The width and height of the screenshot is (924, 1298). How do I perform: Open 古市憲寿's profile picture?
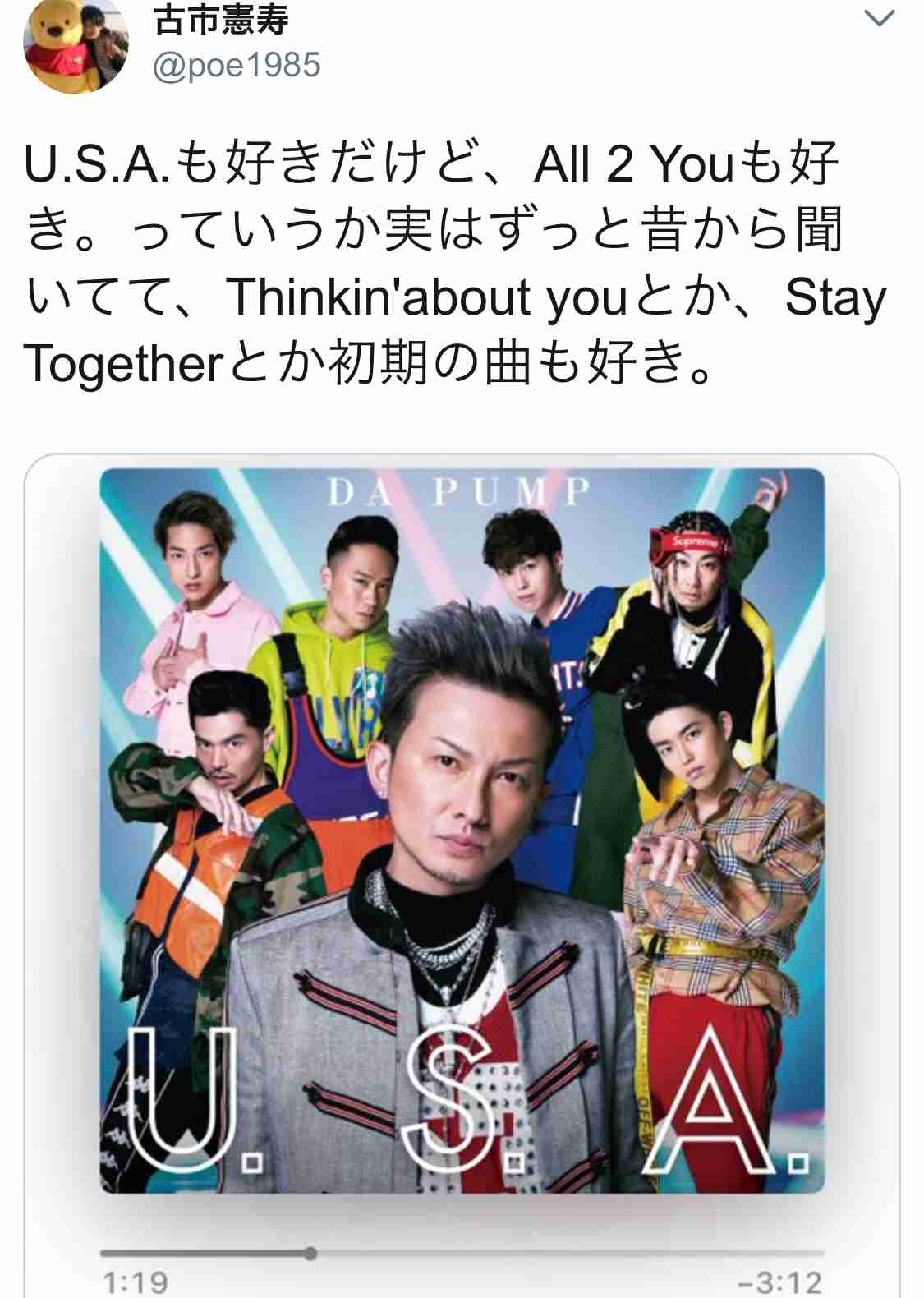point(75,45)
